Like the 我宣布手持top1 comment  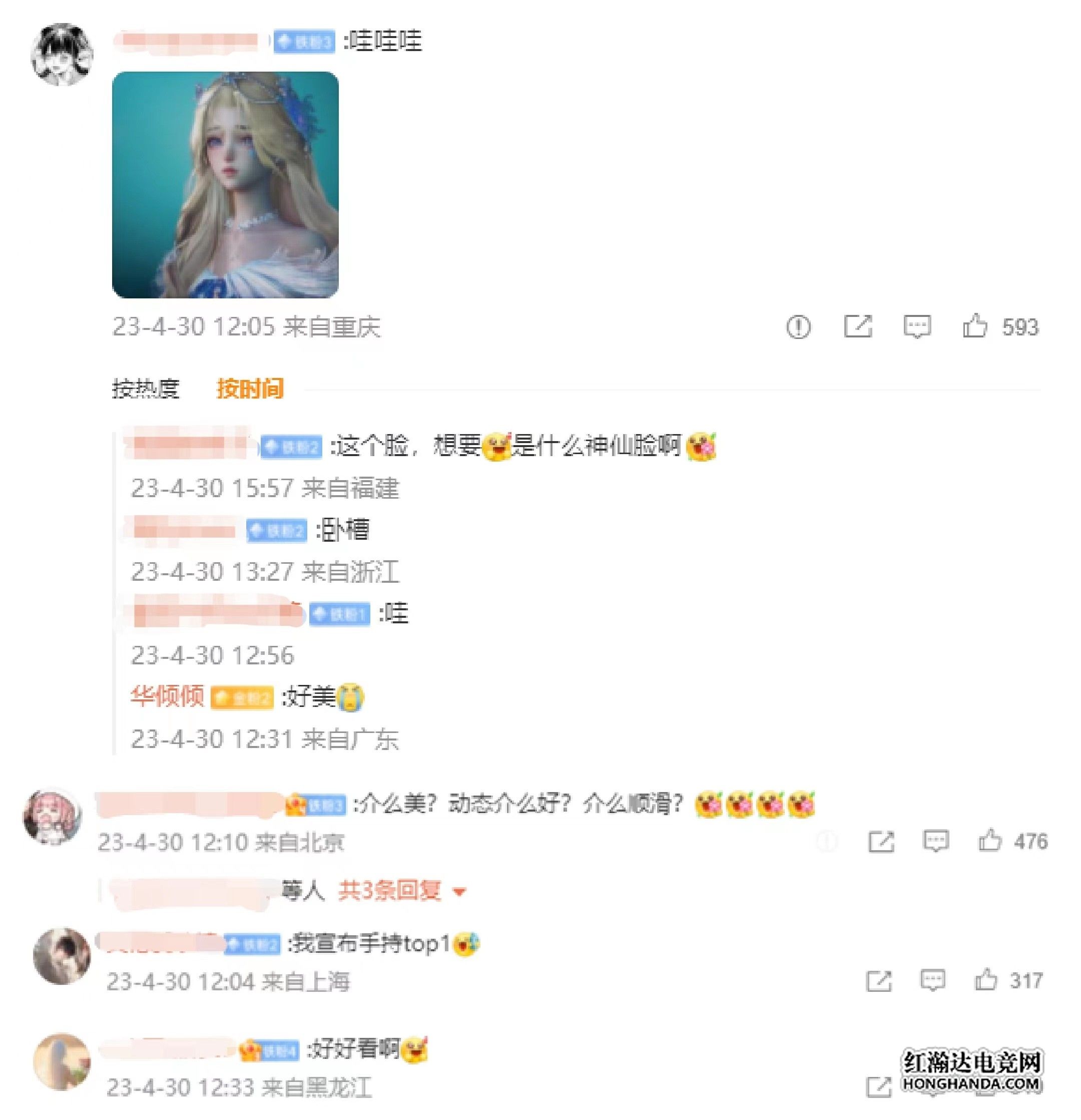click(x=985, y=981)
